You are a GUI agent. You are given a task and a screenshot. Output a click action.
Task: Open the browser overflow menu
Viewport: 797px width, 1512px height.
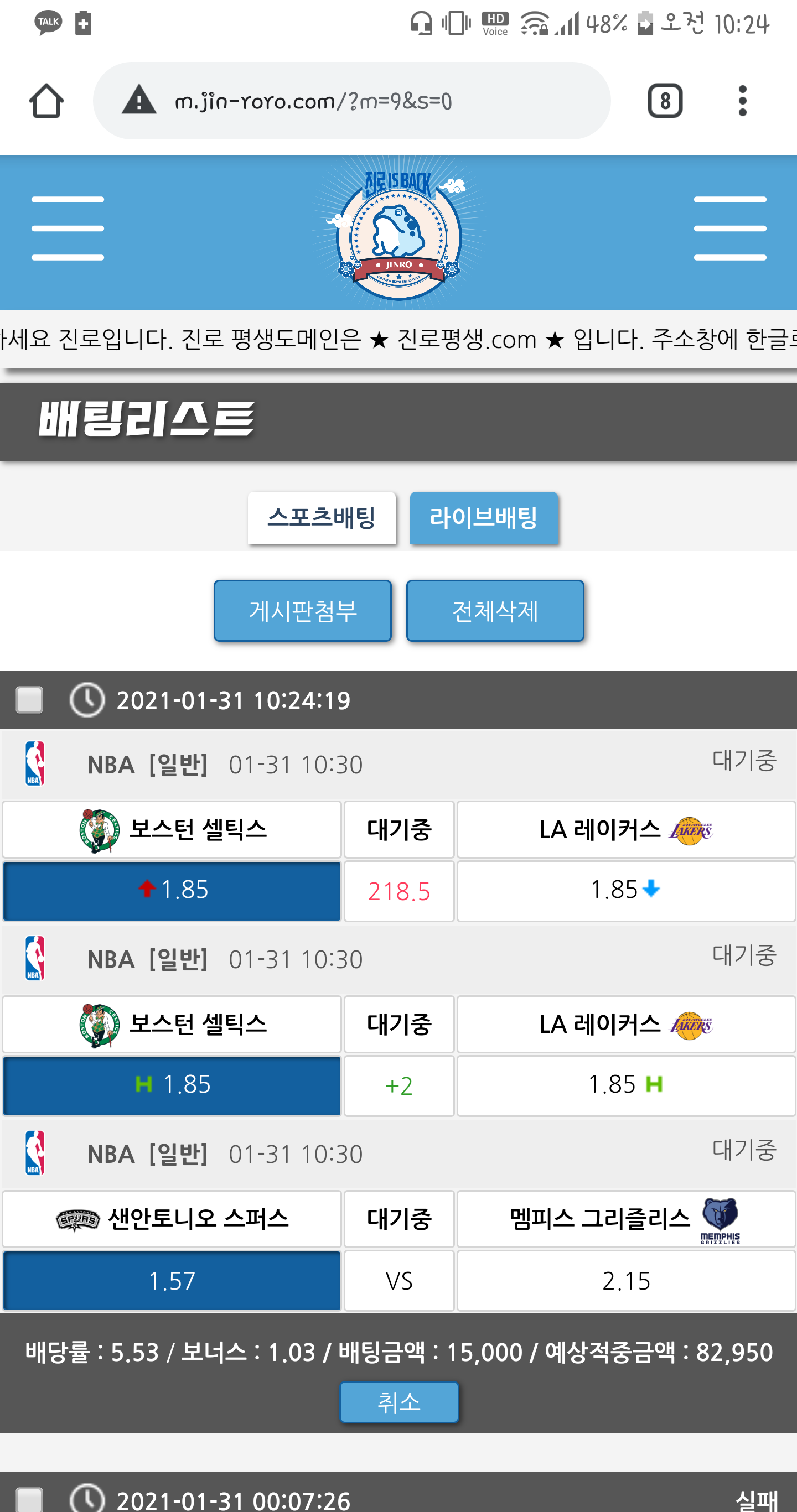pos(742,101)
